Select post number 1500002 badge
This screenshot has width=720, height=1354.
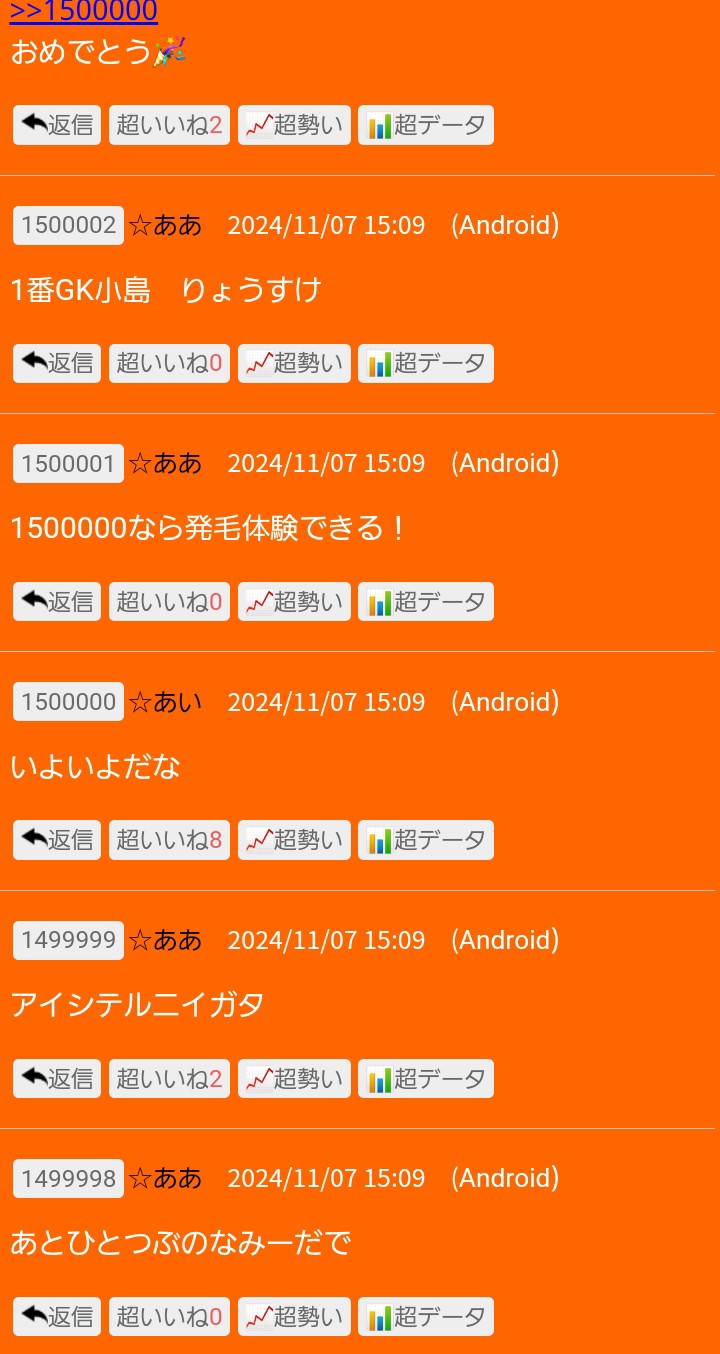click(x=68, y=225)
